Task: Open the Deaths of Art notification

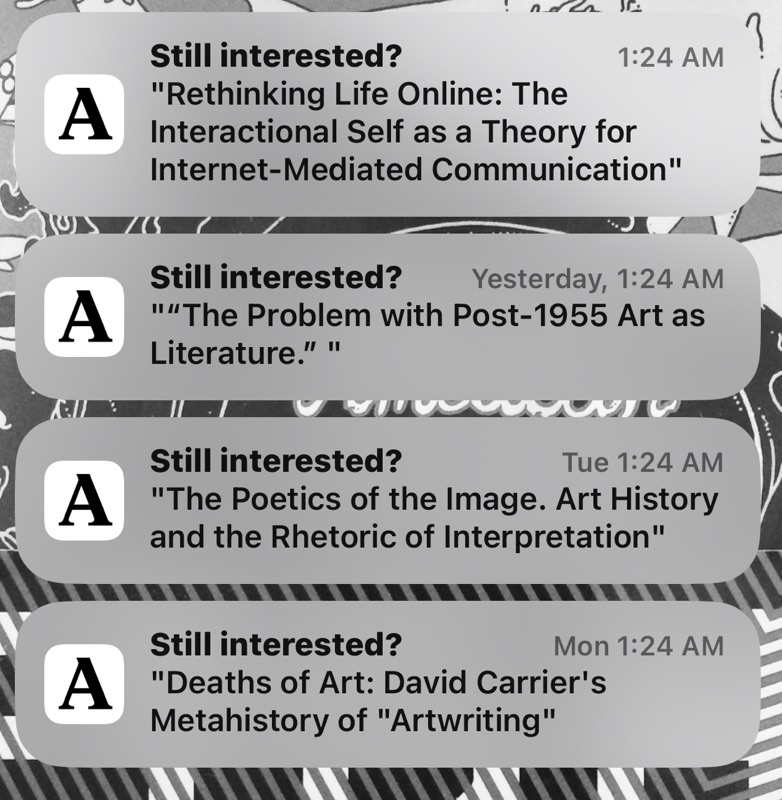Action: (400, 683)
